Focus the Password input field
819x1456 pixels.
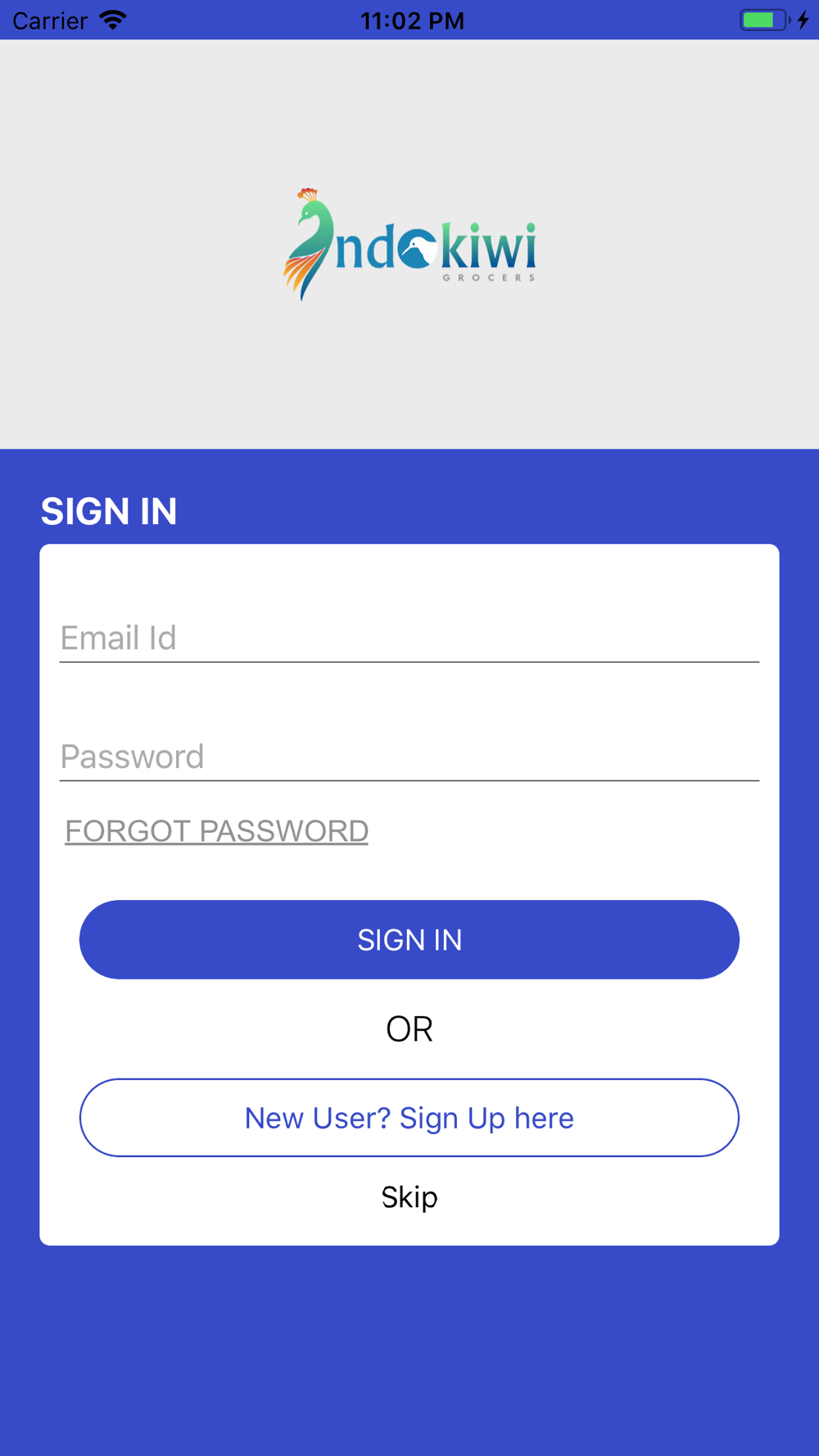coord(409,757)
